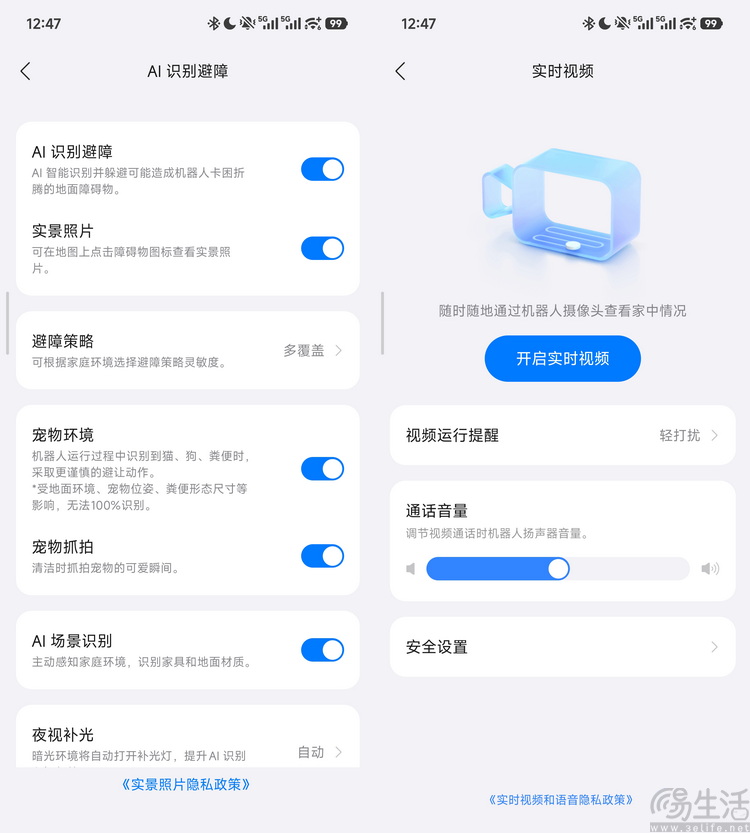Open 视频运行提醒 轻打扰 settings
The image size is (750, 833).
click(562, 436)
